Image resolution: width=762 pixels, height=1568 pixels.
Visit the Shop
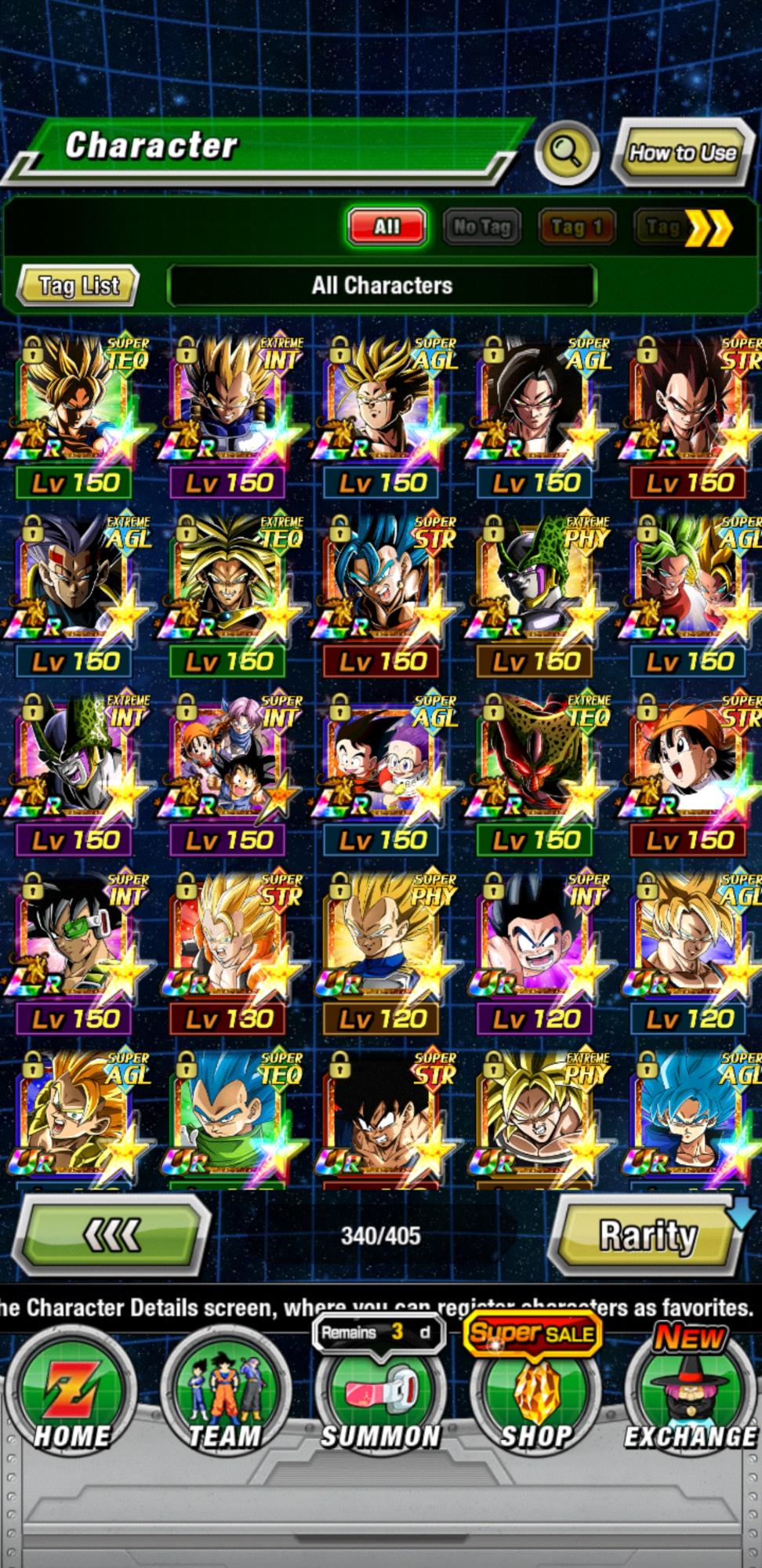[536, 1396]
